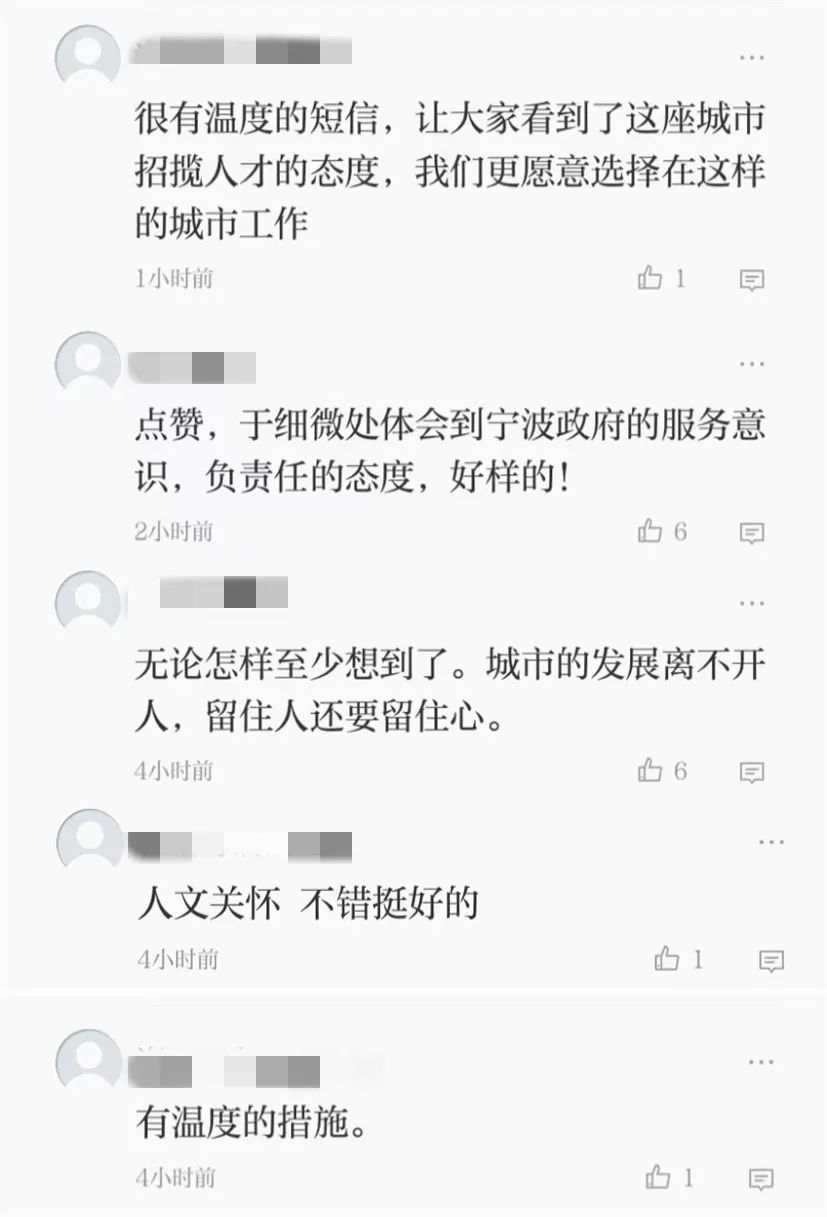This screenshot has width=827, height=1217.
Task: Reply to the comment starting with 点赞，于细微处
Action: (x=751, y=532)
